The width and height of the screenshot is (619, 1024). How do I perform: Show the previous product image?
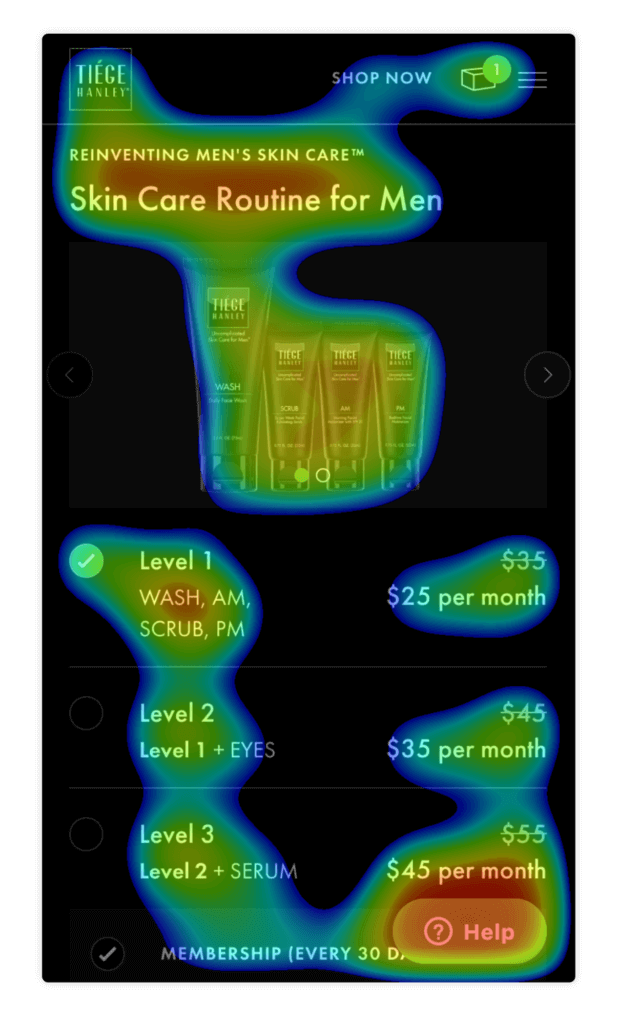pyautogui.click(x=70, y=376)
